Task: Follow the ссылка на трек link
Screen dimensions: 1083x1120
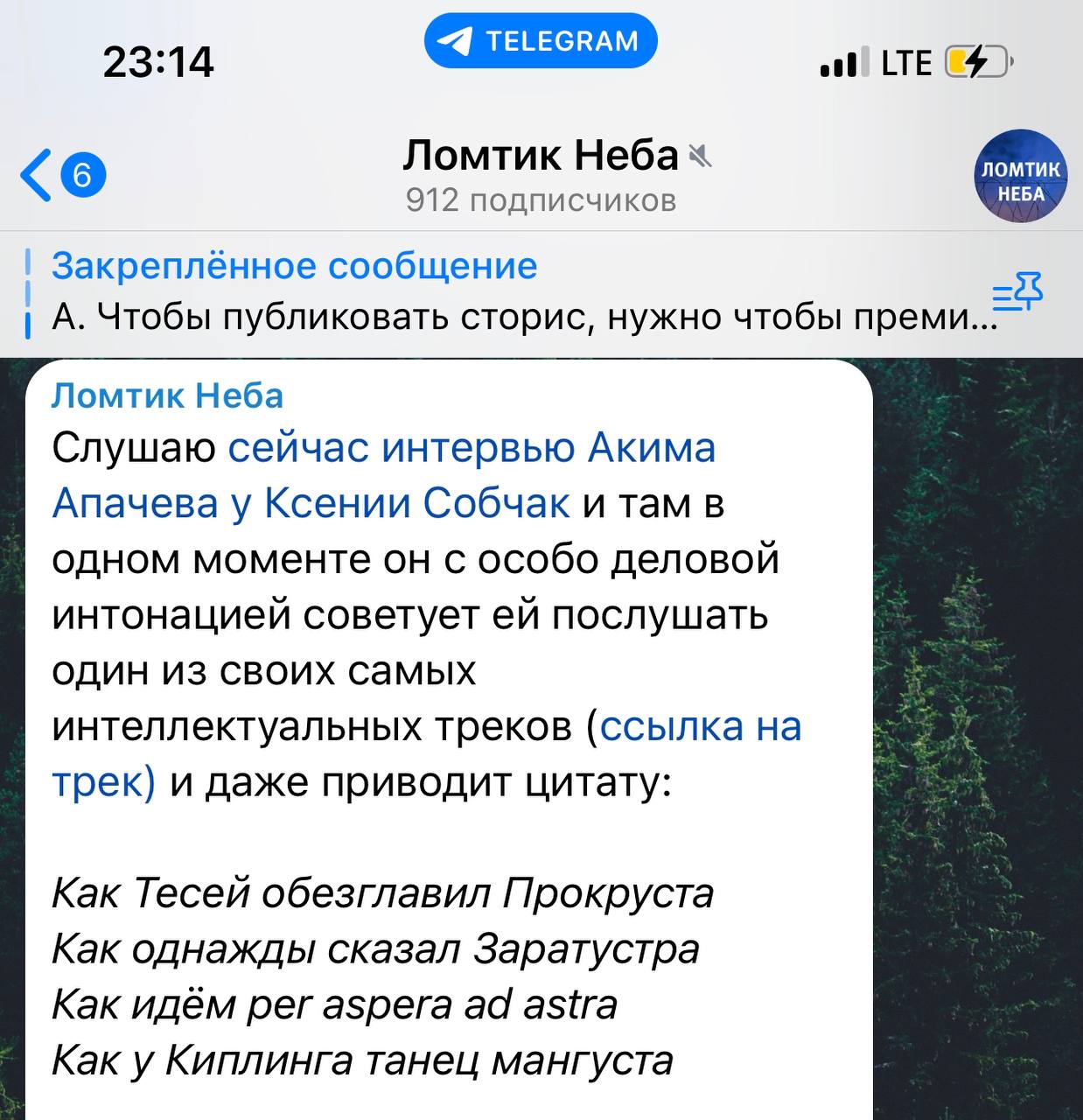Action: (700, 727)
